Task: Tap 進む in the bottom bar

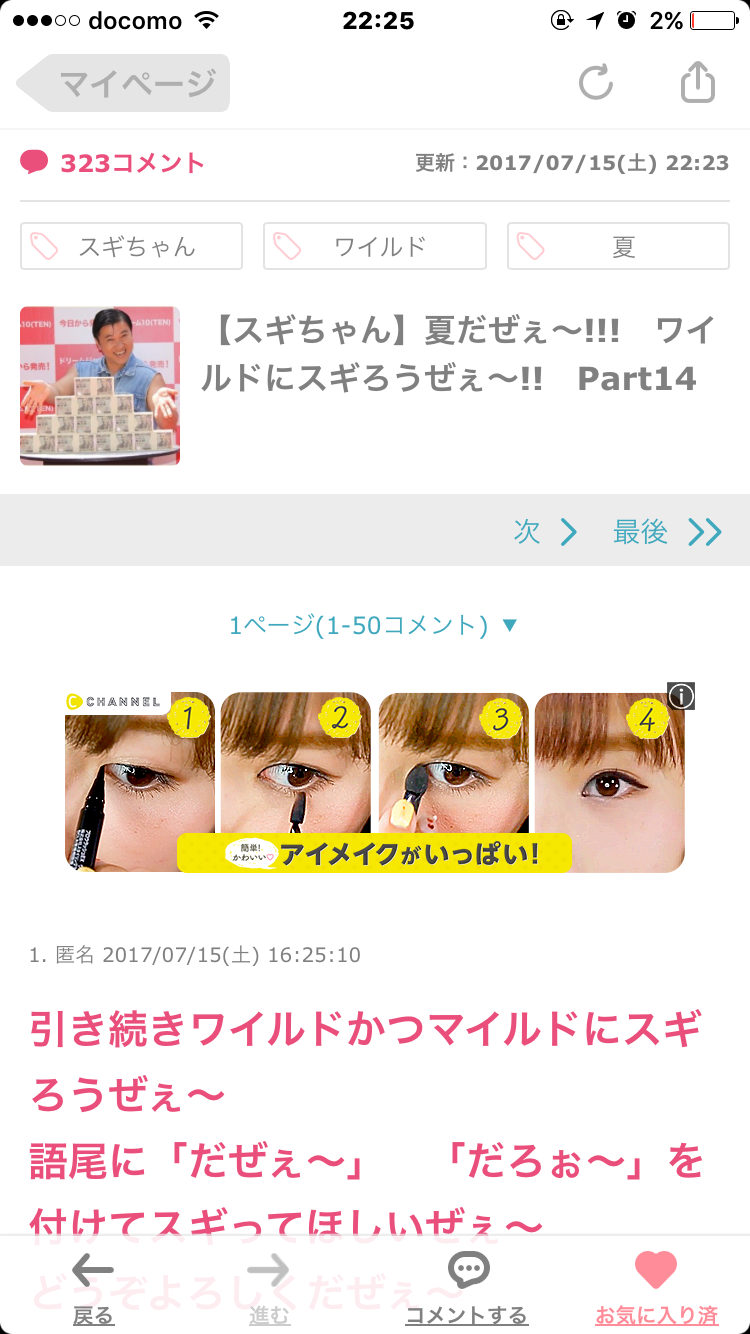Action: point(269,1288)
